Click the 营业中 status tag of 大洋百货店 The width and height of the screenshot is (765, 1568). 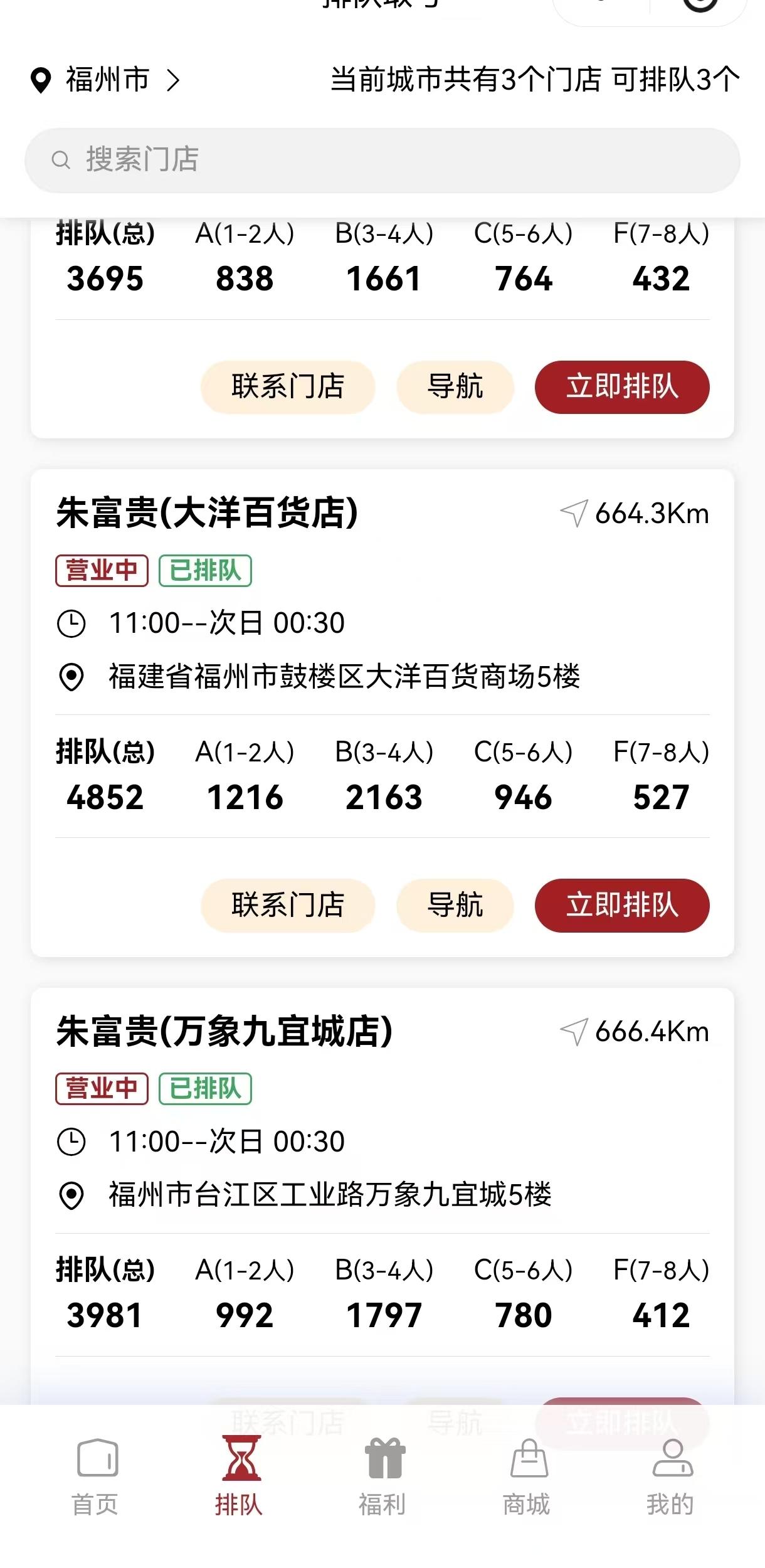tap(102, 571)
